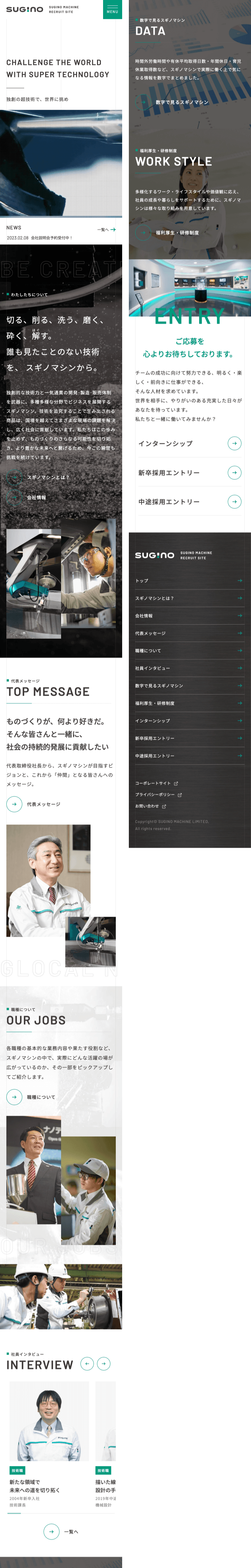Select 中途採用エントリー entry row
The height and width of the screenshot is (1568, 251).
(188, 502)
